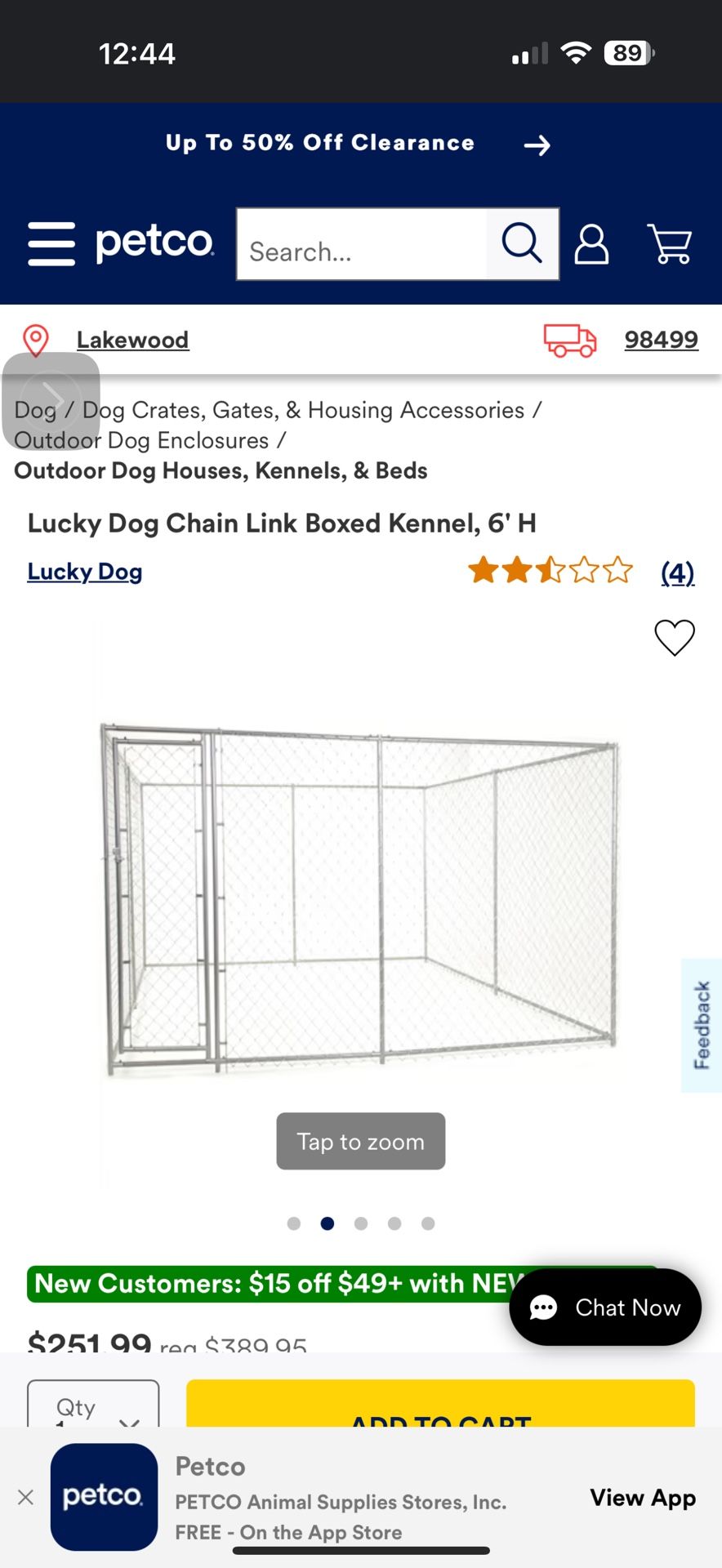The image size is (722, 1568).
Task: Open the Feedback side tab
Action: pyautogui.click(x=702, y=1025)
